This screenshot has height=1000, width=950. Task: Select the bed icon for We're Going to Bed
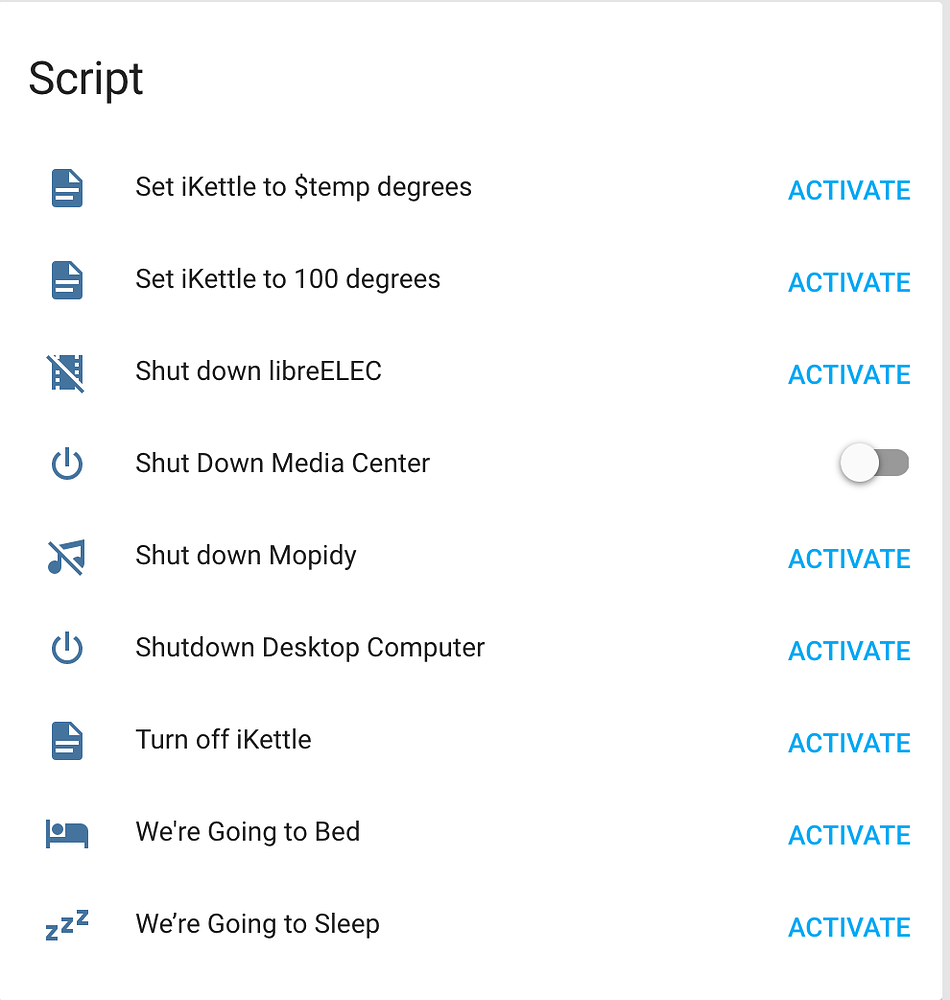point(65,831)
